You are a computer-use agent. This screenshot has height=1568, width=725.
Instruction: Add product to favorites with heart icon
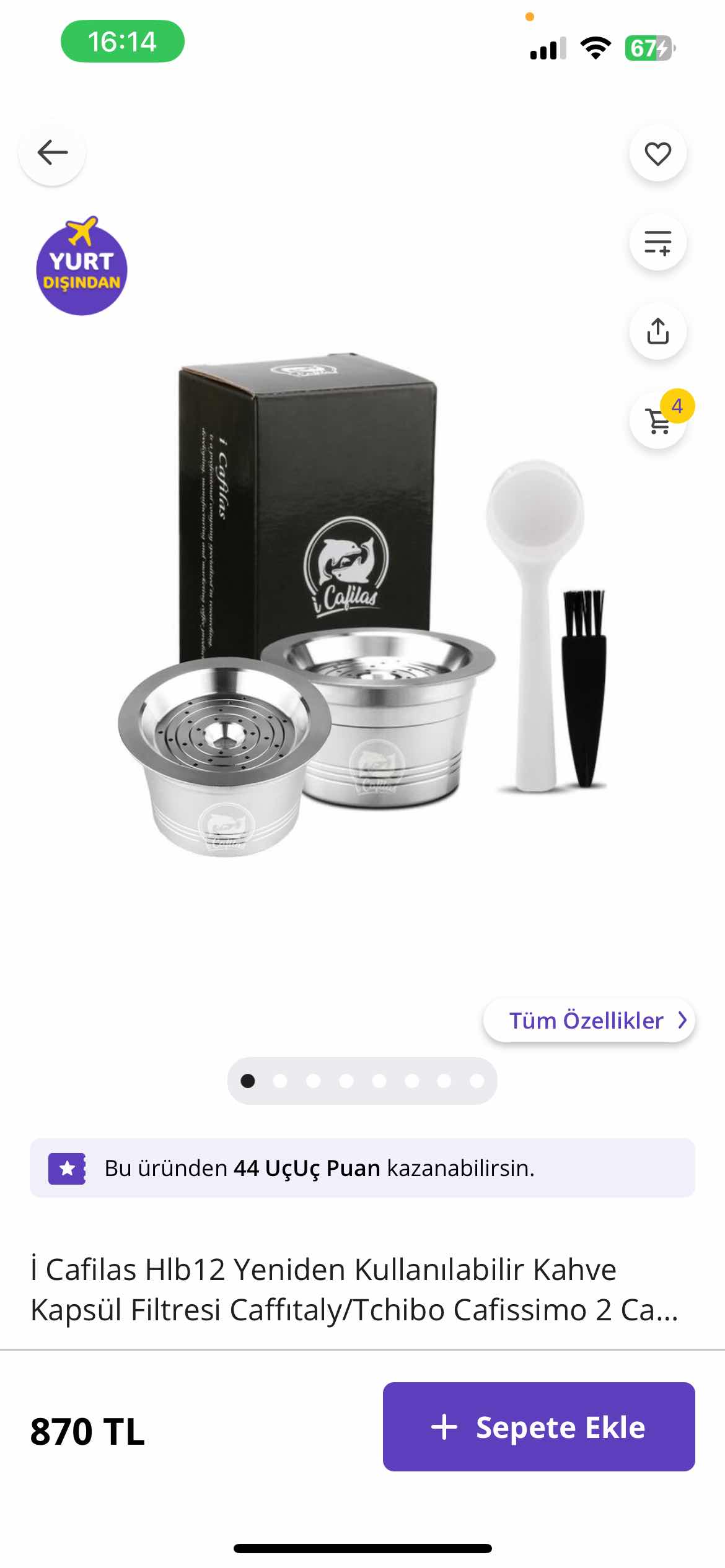click(657, 154)
